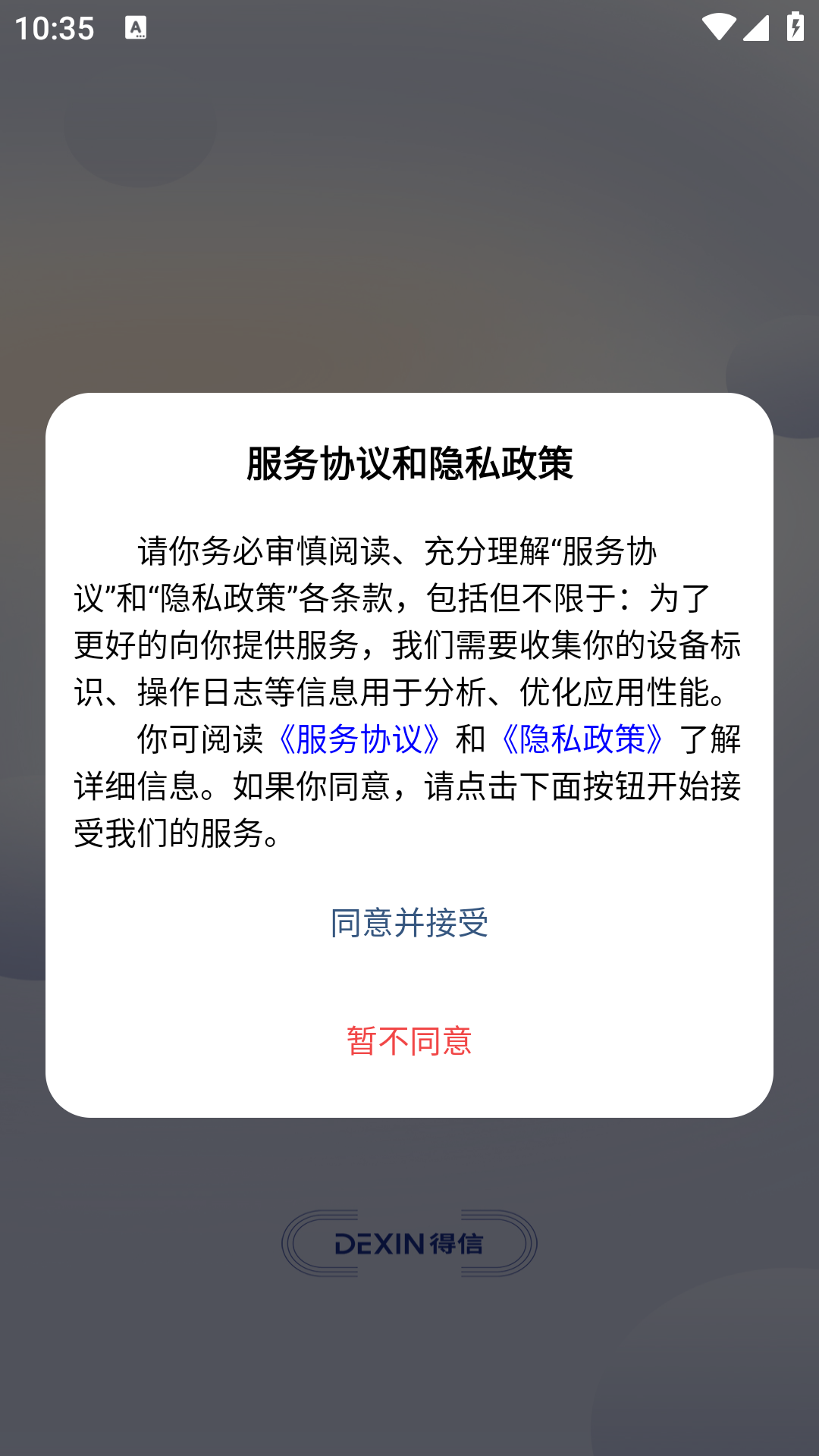Tap the DEXIN 得信 logo
The height and width of the screenshot is (1456, 819).
coord(409,1242)
